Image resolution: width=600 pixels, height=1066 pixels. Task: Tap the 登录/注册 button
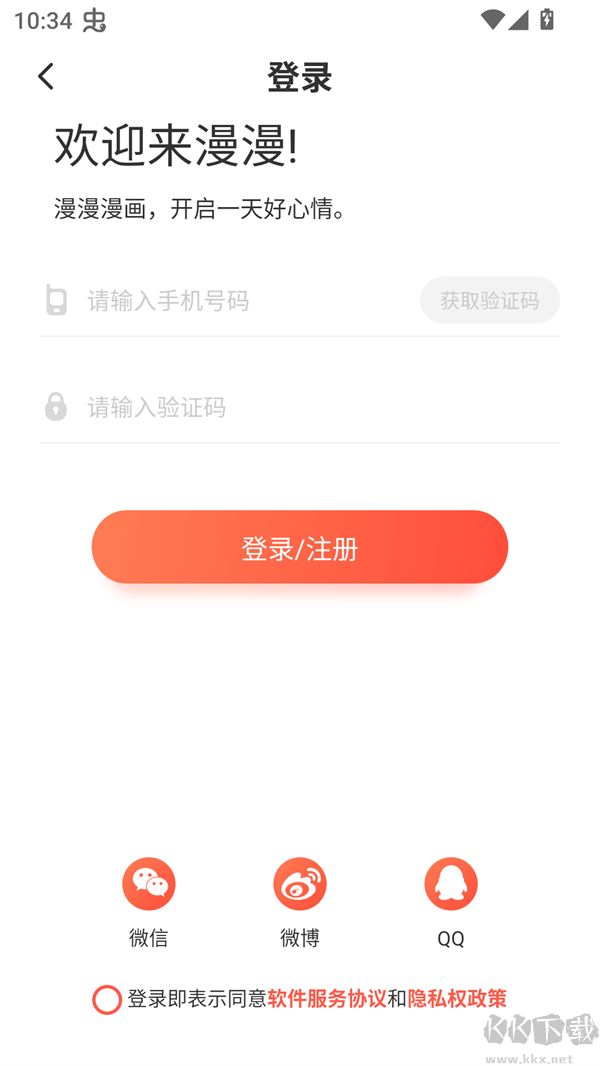300,547
